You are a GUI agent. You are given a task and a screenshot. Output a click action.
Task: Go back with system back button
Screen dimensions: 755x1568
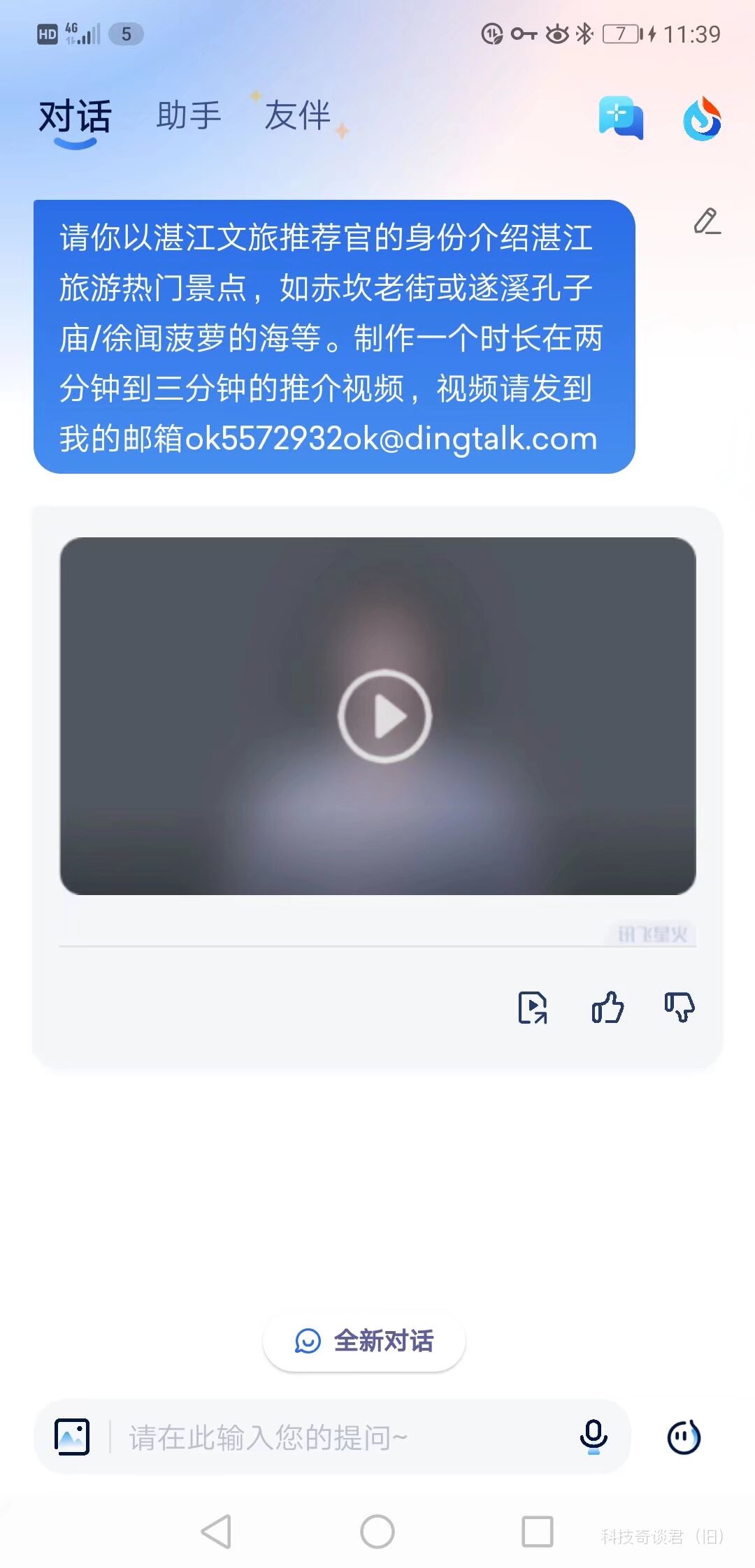(216, 1532)
